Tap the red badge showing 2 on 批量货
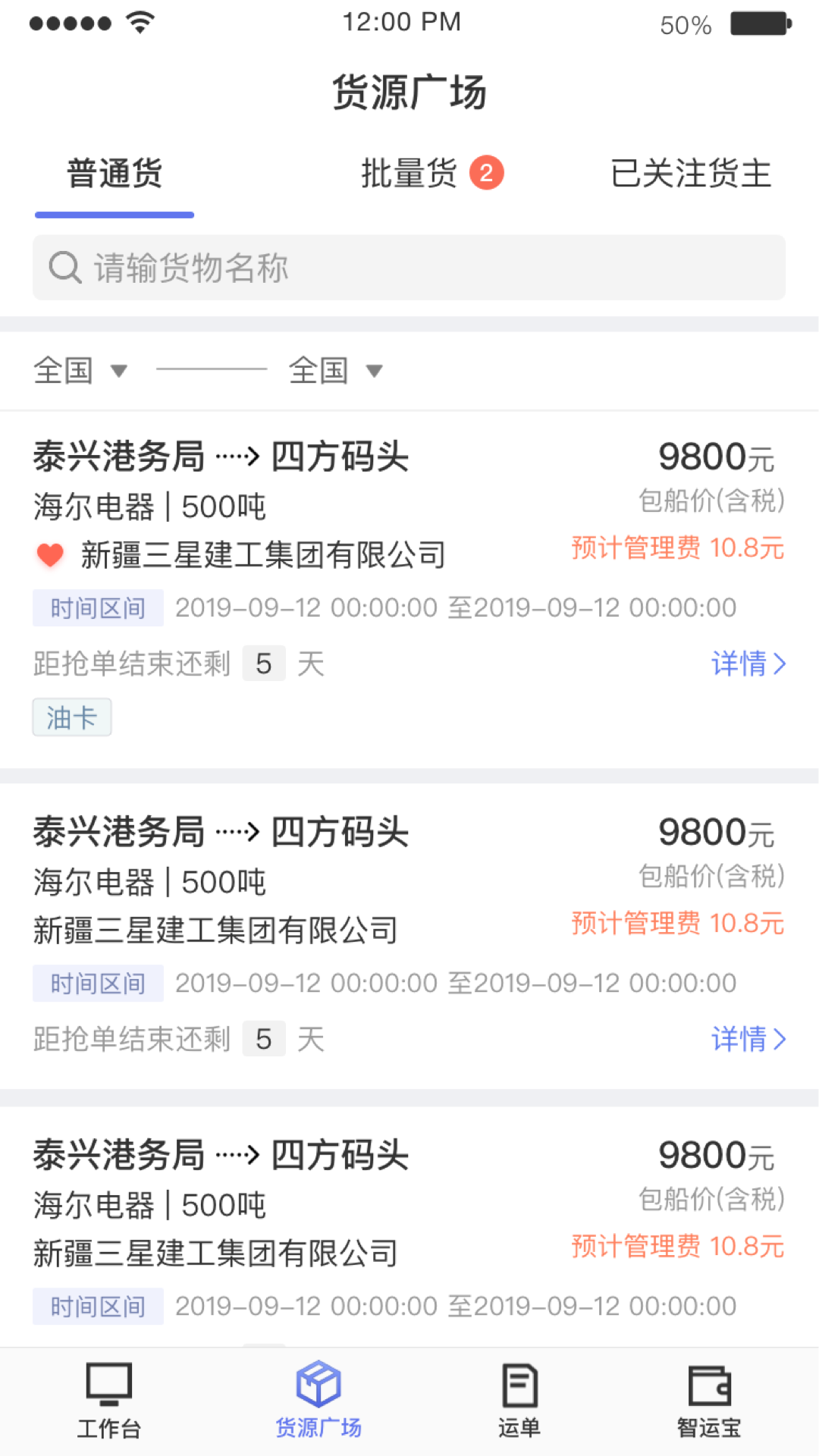 486,172
